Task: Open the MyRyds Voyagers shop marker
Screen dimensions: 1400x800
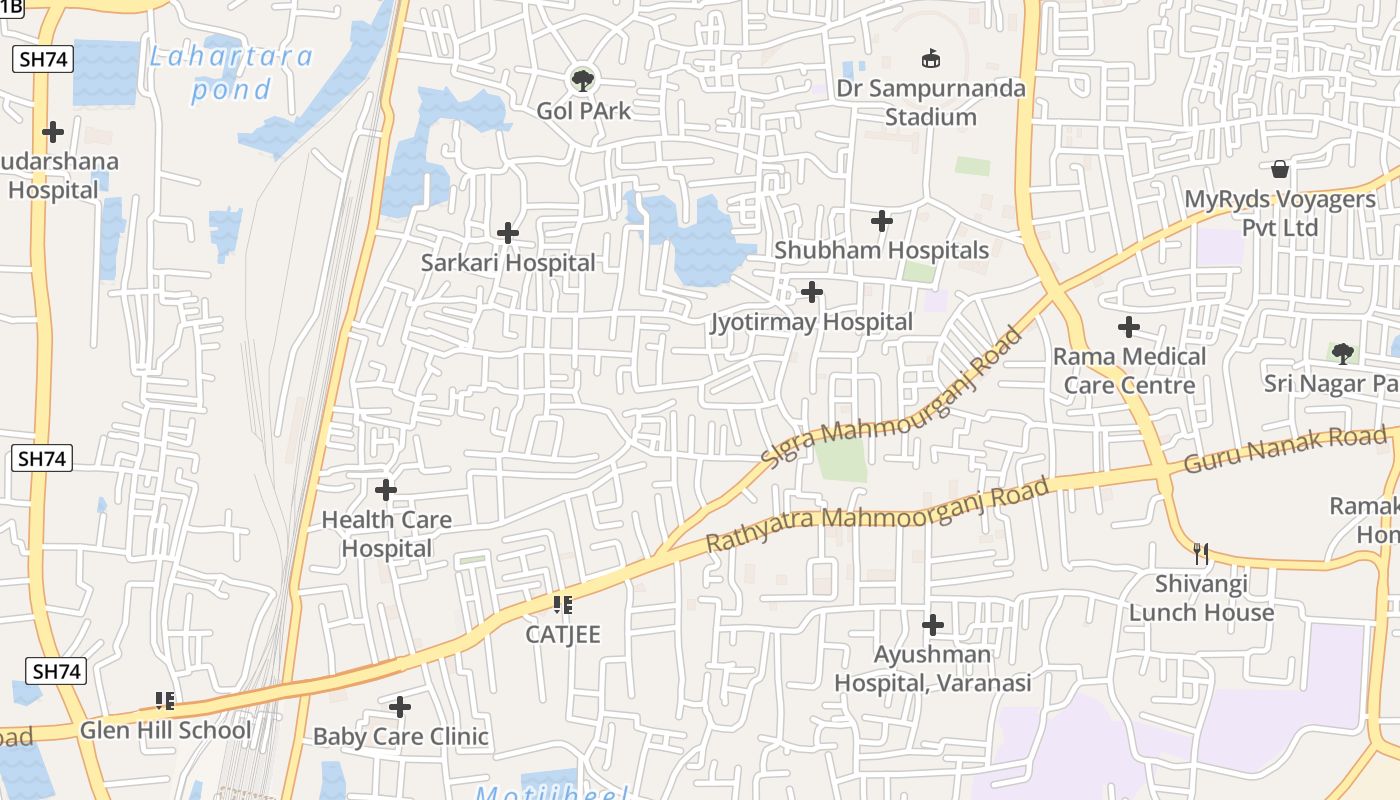Action: click(1280, 169)
